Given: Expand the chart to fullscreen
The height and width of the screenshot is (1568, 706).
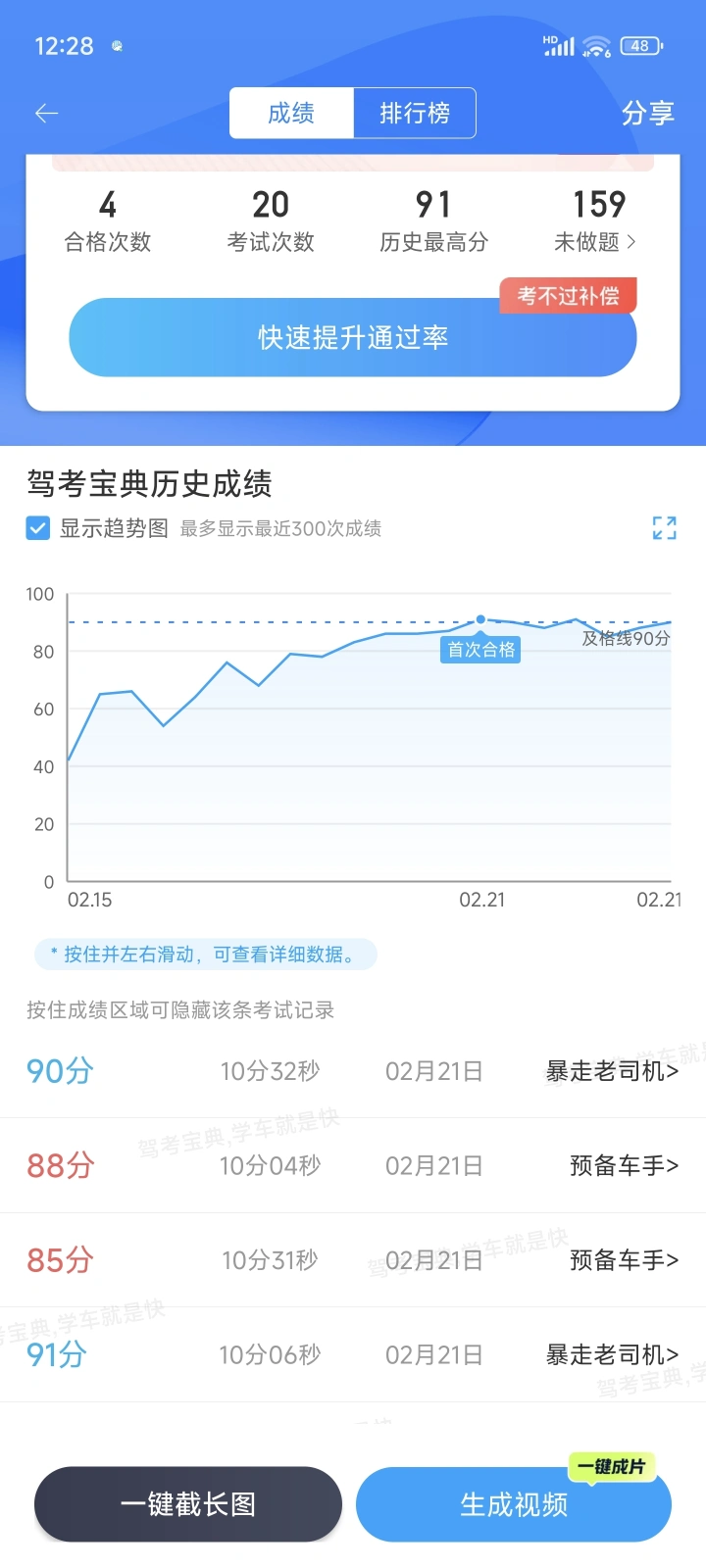Looking at the screenshot, I should 665,528.
